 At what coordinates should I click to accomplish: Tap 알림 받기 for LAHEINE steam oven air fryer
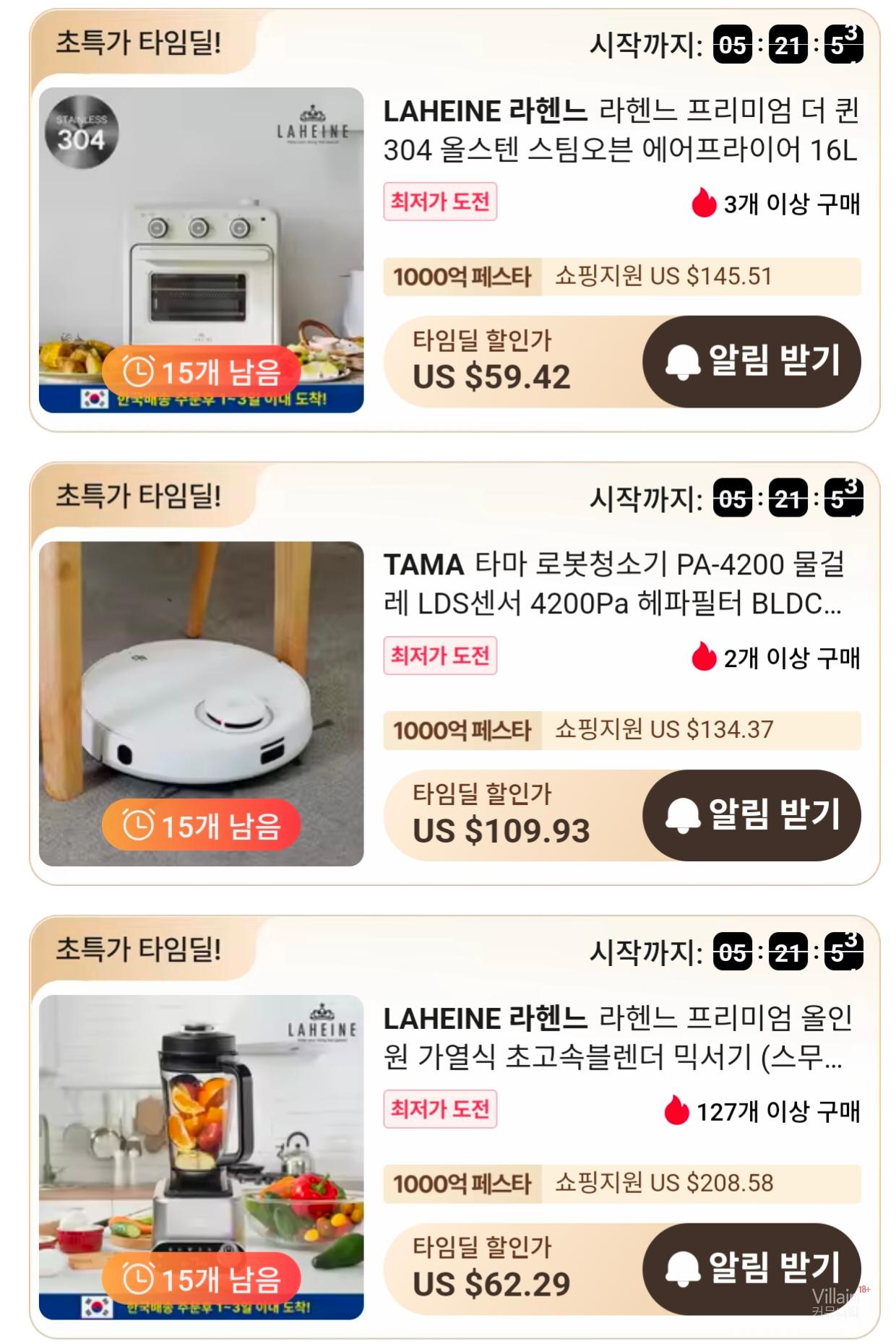click(x=751, y=361)
